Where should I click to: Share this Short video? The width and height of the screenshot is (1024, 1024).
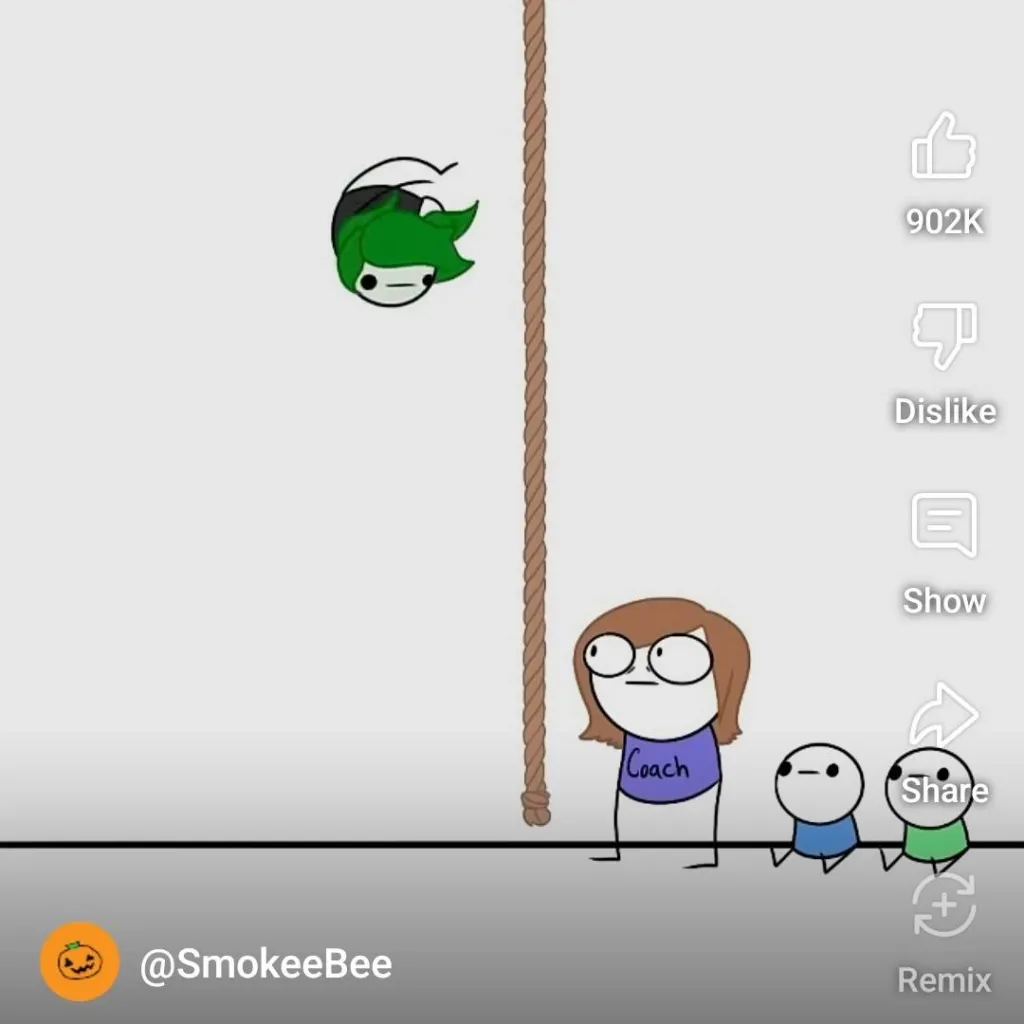coord(944,718)
